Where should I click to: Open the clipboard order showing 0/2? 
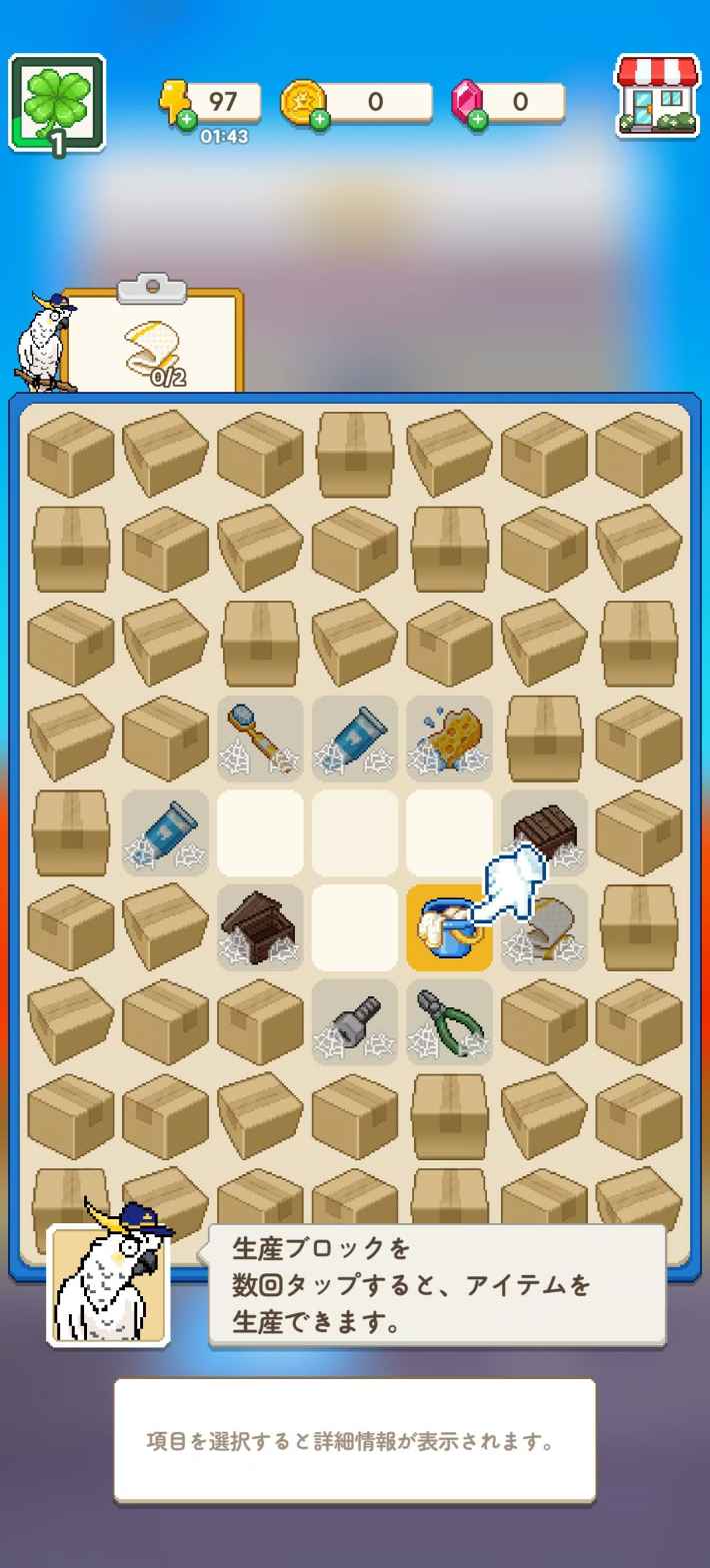[x=154, y=348]
